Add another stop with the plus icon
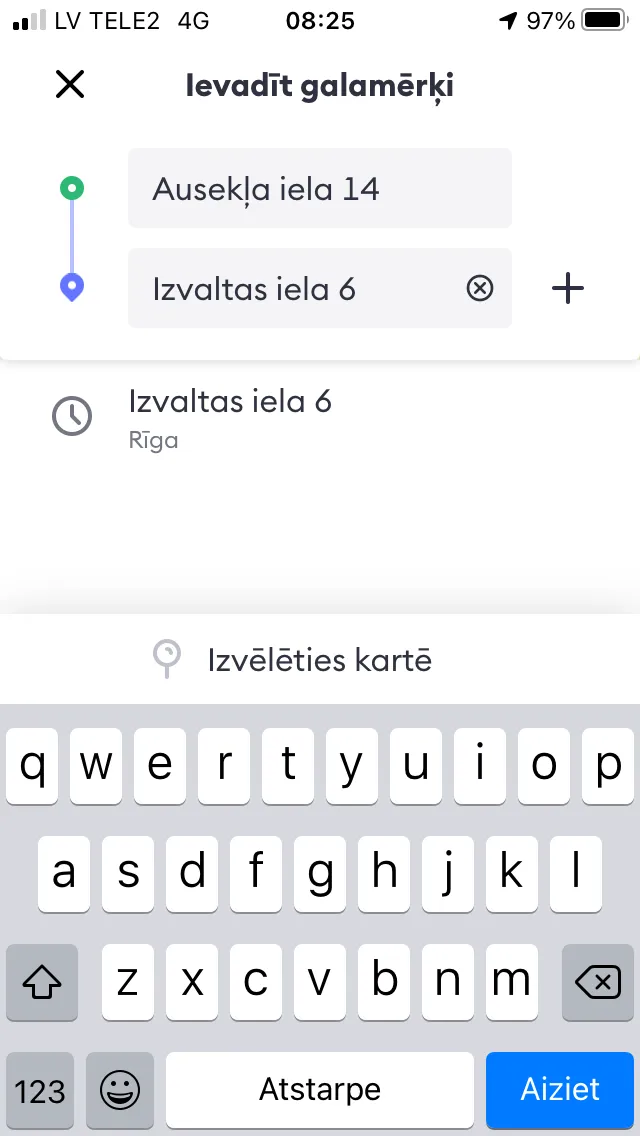640x1136 pixels. [x=568, y=288]
